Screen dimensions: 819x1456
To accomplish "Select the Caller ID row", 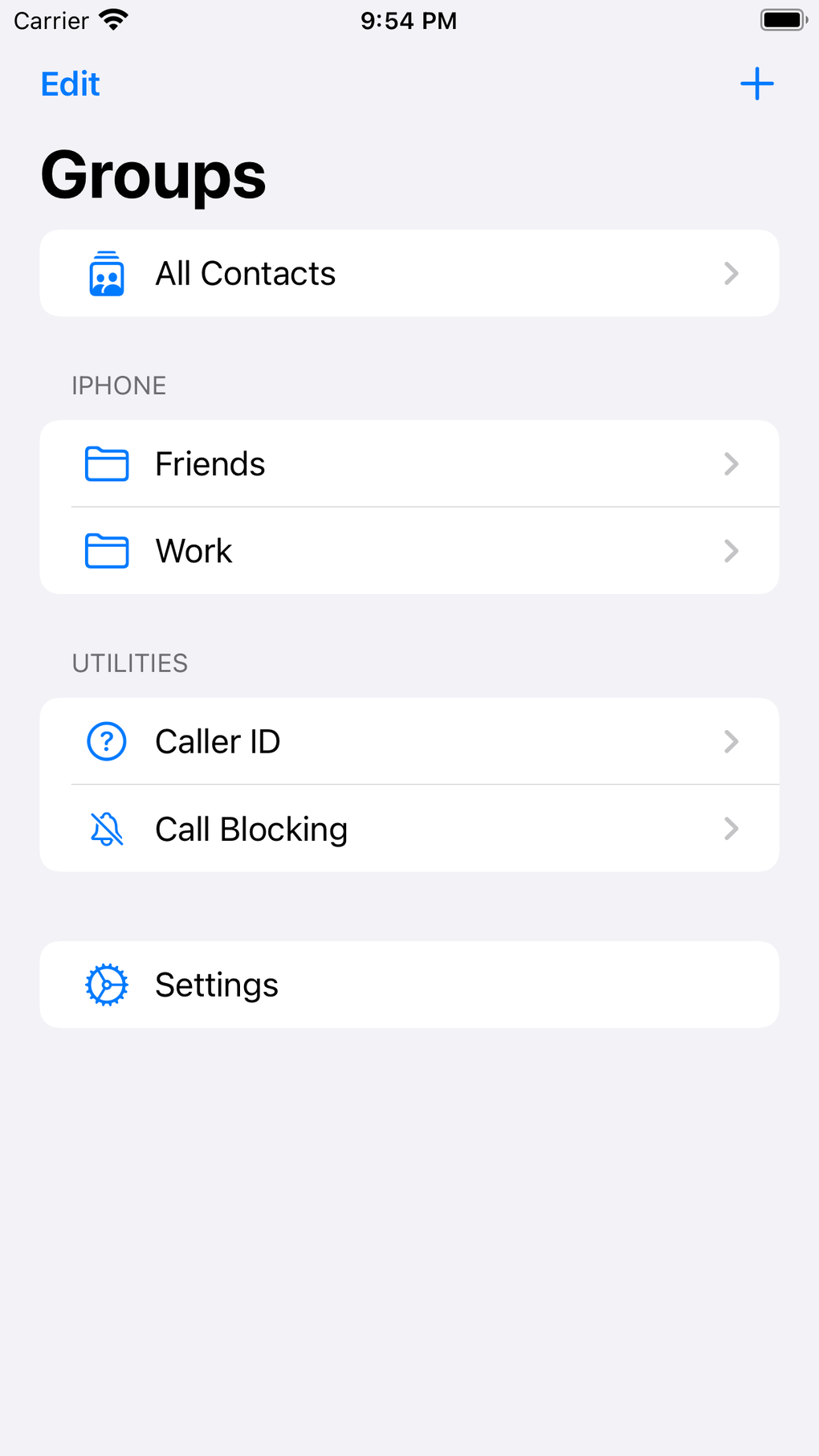I will pyautogui.click(x=409, y=741).
